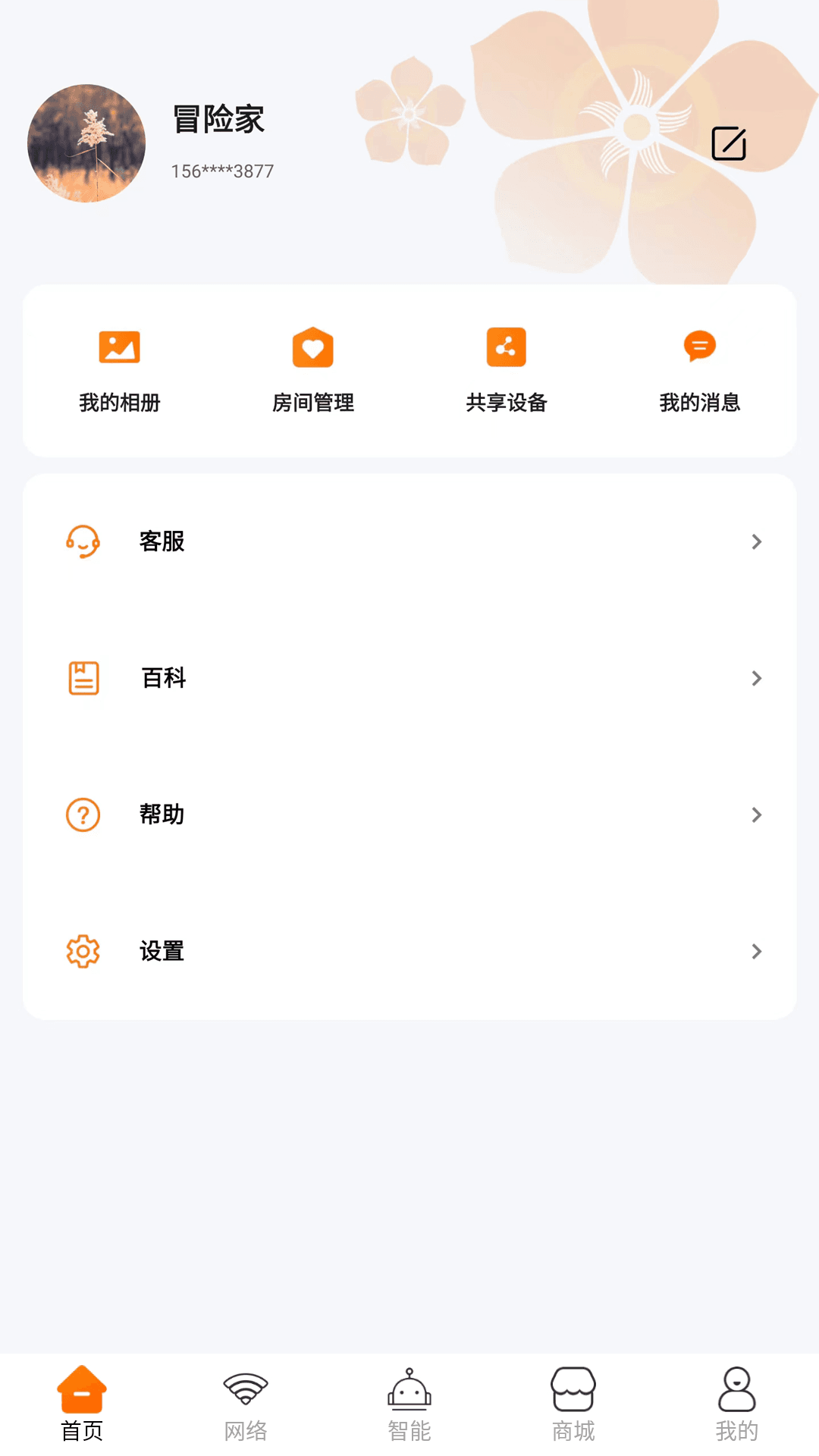The width and height of the screenshot is (819, 1456).
Task: Open the 设置 gear icon
Action: [x=83, y=951]
